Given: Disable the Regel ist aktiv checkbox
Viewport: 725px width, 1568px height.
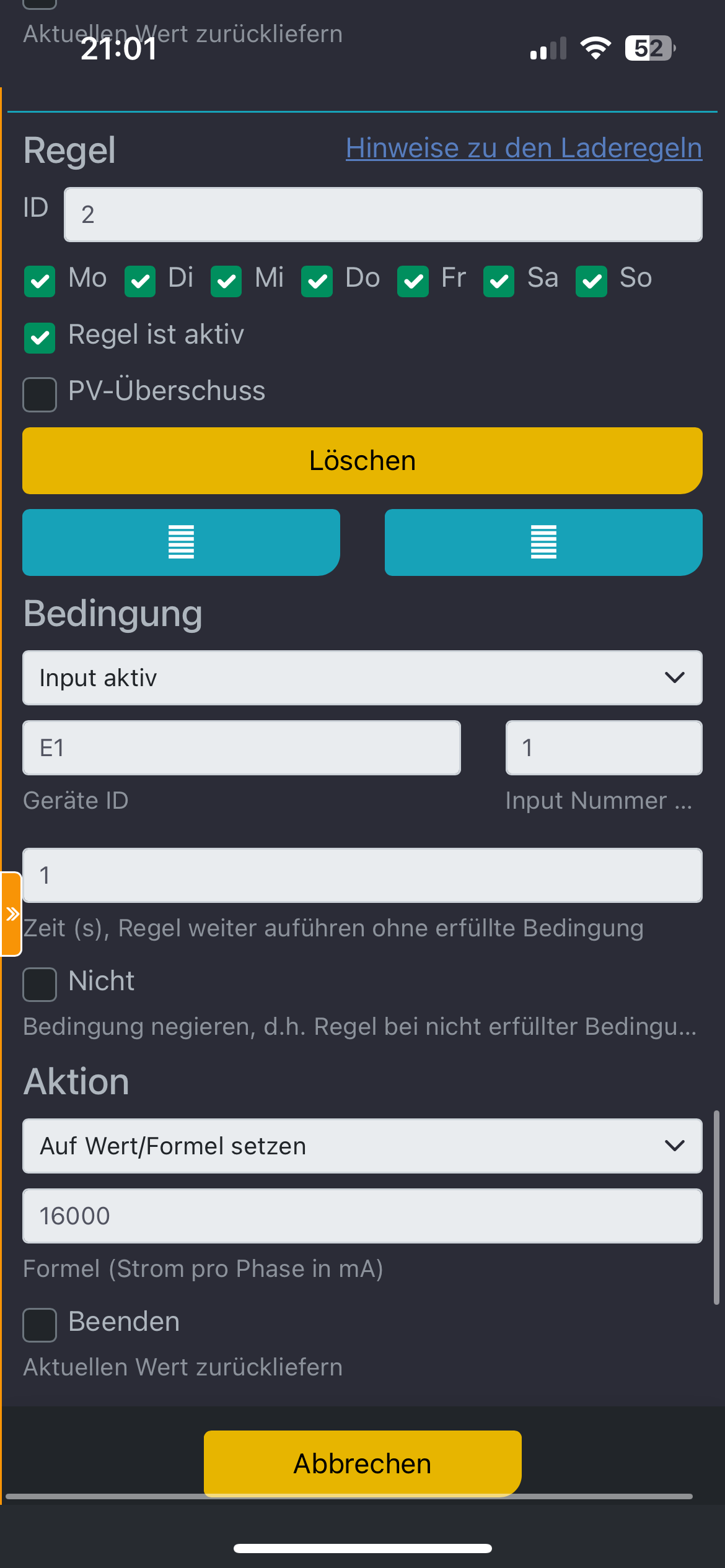Looking at the screenshot, I should click(x=40, y=338).
